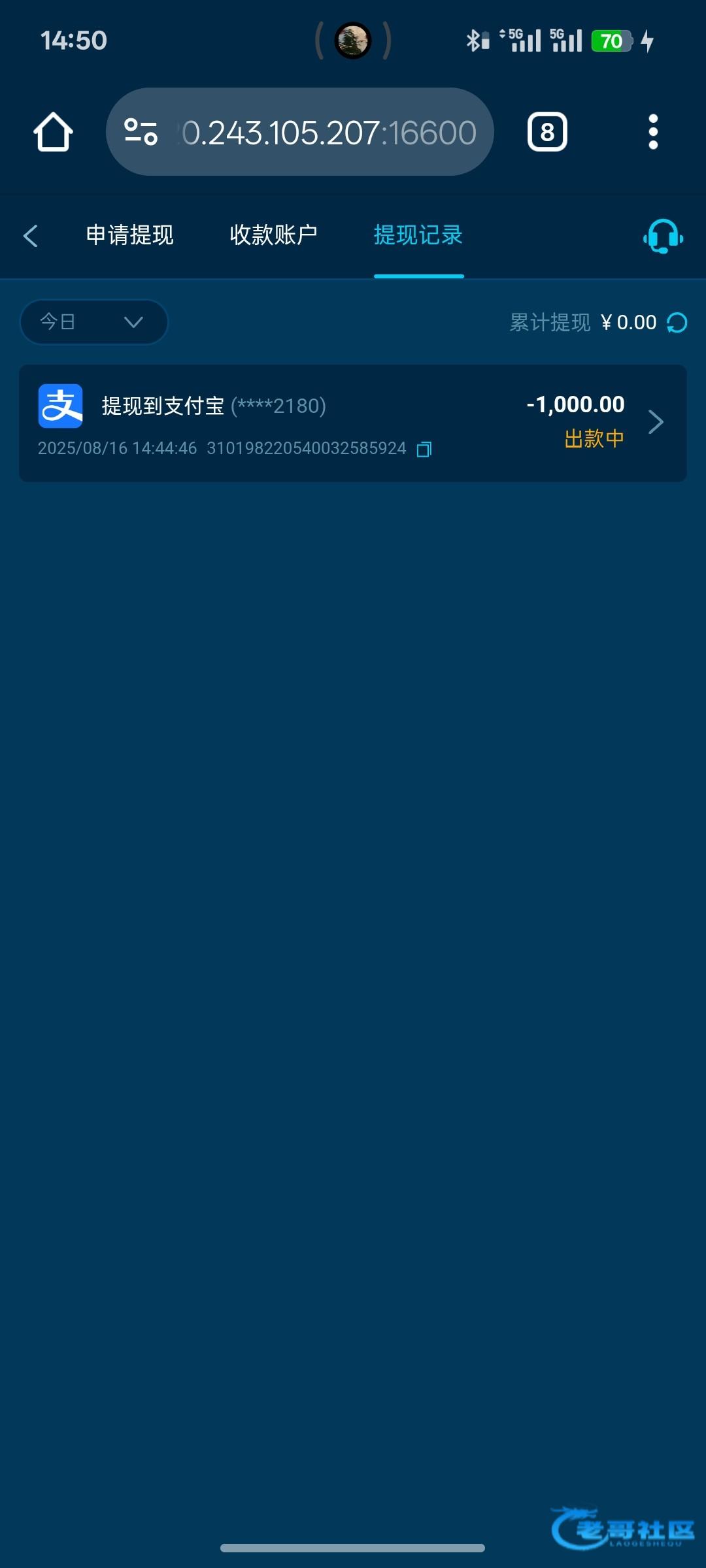Image resolution: width=706 pixels, height=1568 pixels.
Task: Tap the browser home button
Action: pyautogui.click(x=53, y=132)
